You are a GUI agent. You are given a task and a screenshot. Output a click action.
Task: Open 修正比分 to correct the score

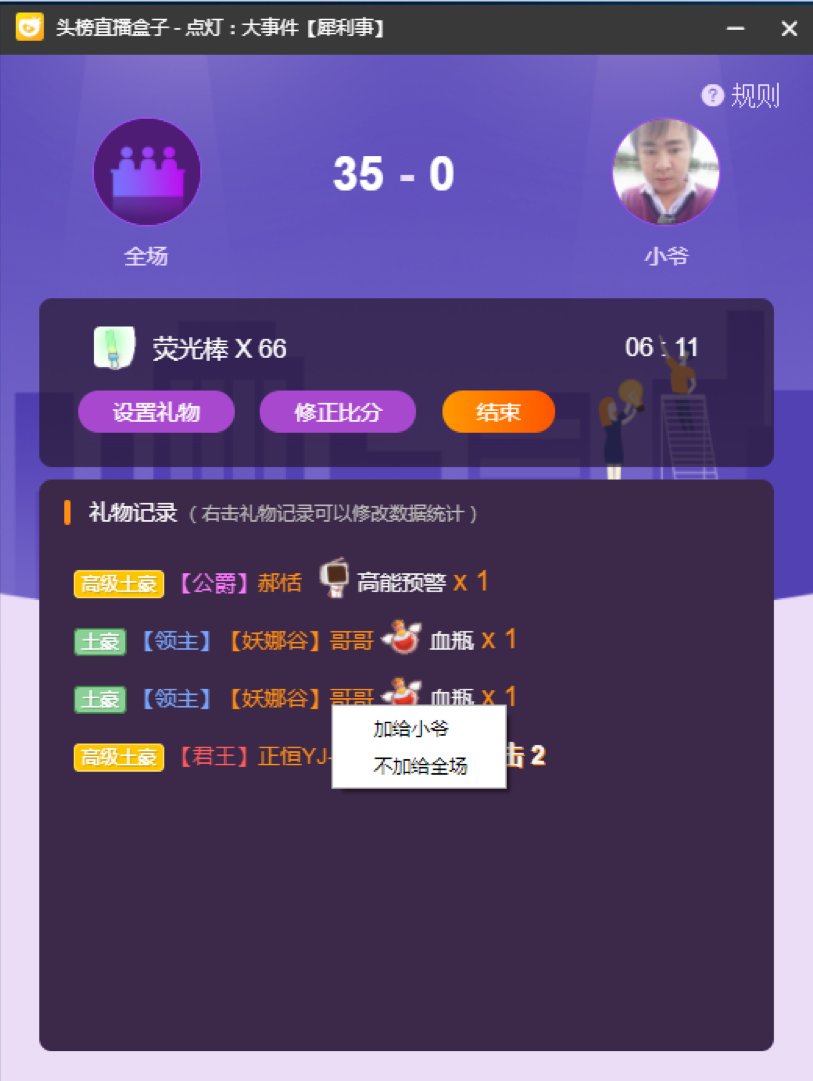[337, 412]
